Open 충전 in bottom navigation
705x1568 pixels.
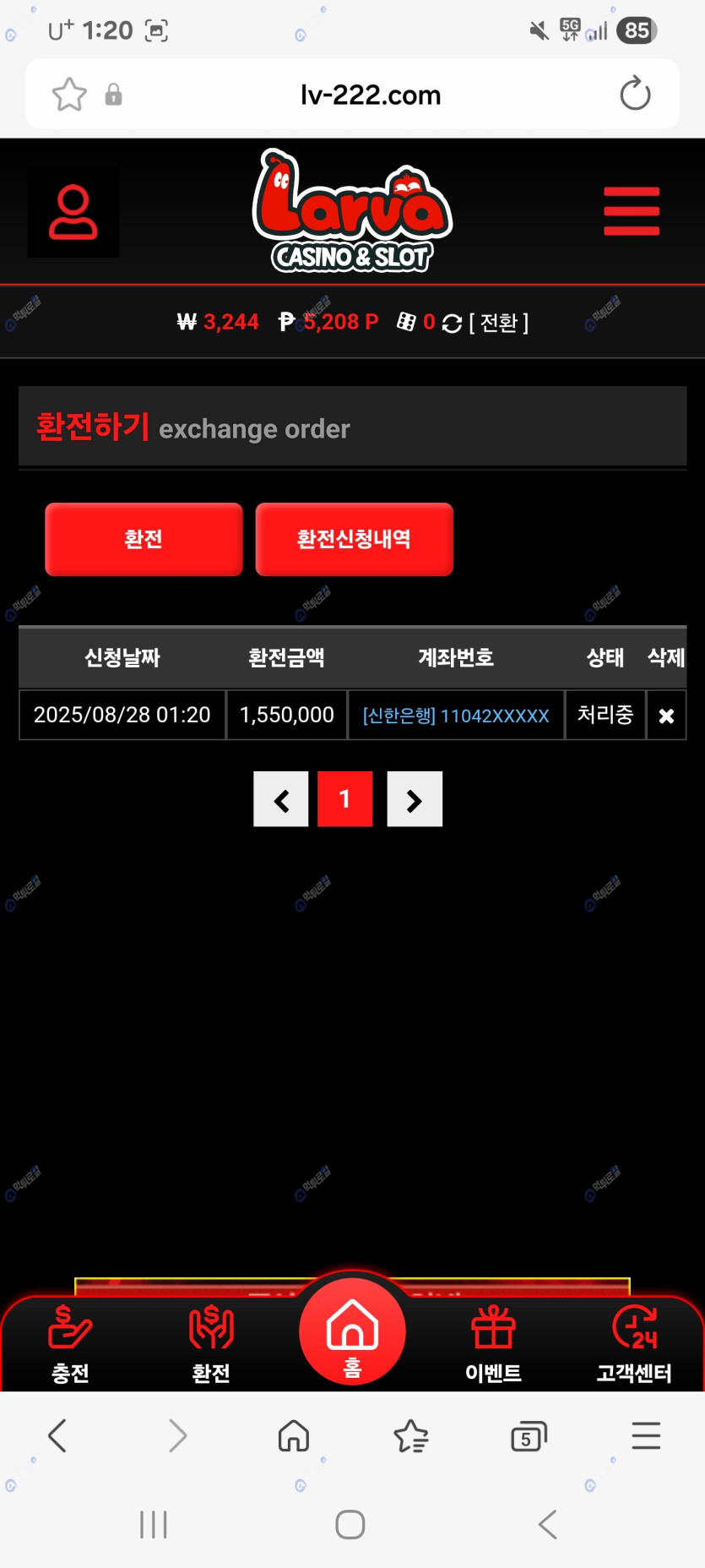[x=70, y=1343]
